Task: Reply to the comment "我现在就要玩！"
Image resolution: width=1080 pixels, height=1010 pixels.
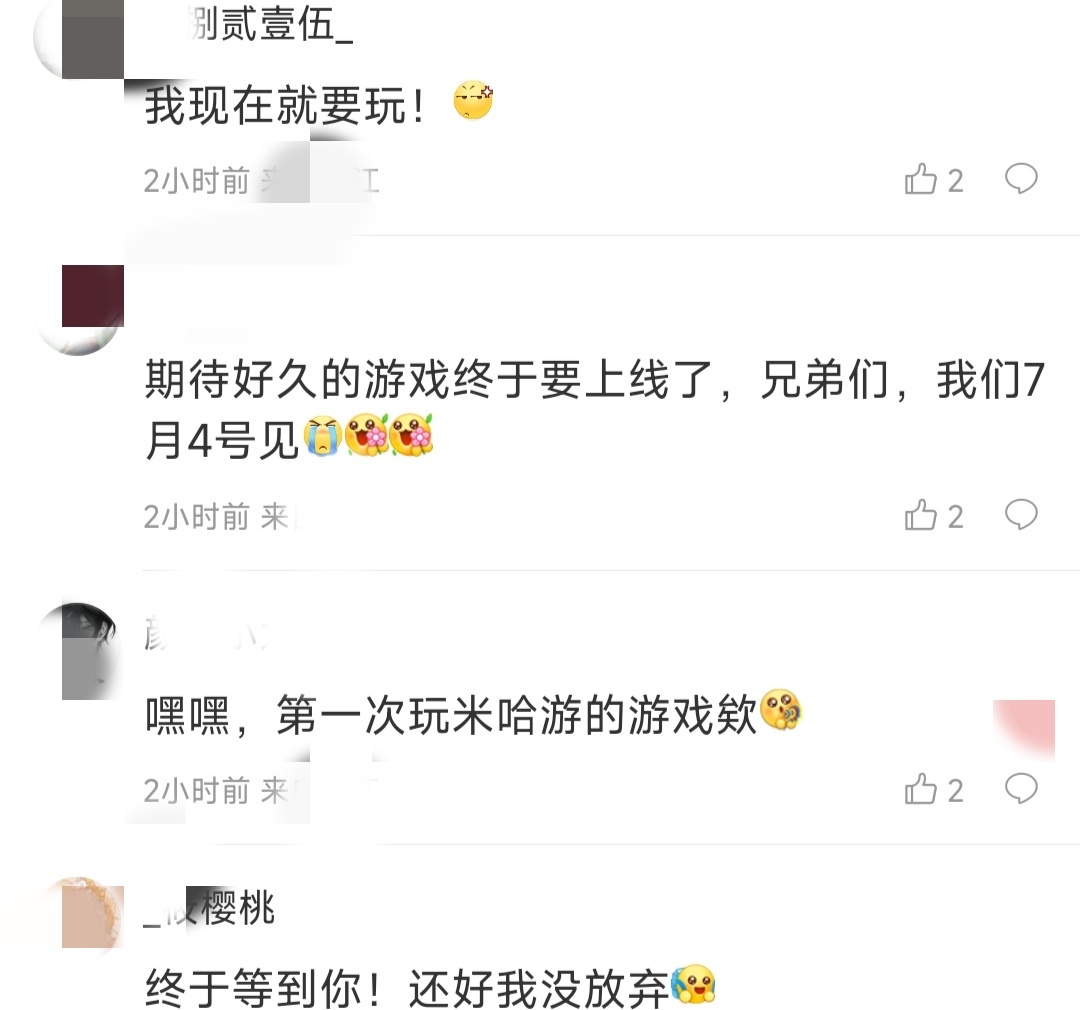Action: point(1020,180)
